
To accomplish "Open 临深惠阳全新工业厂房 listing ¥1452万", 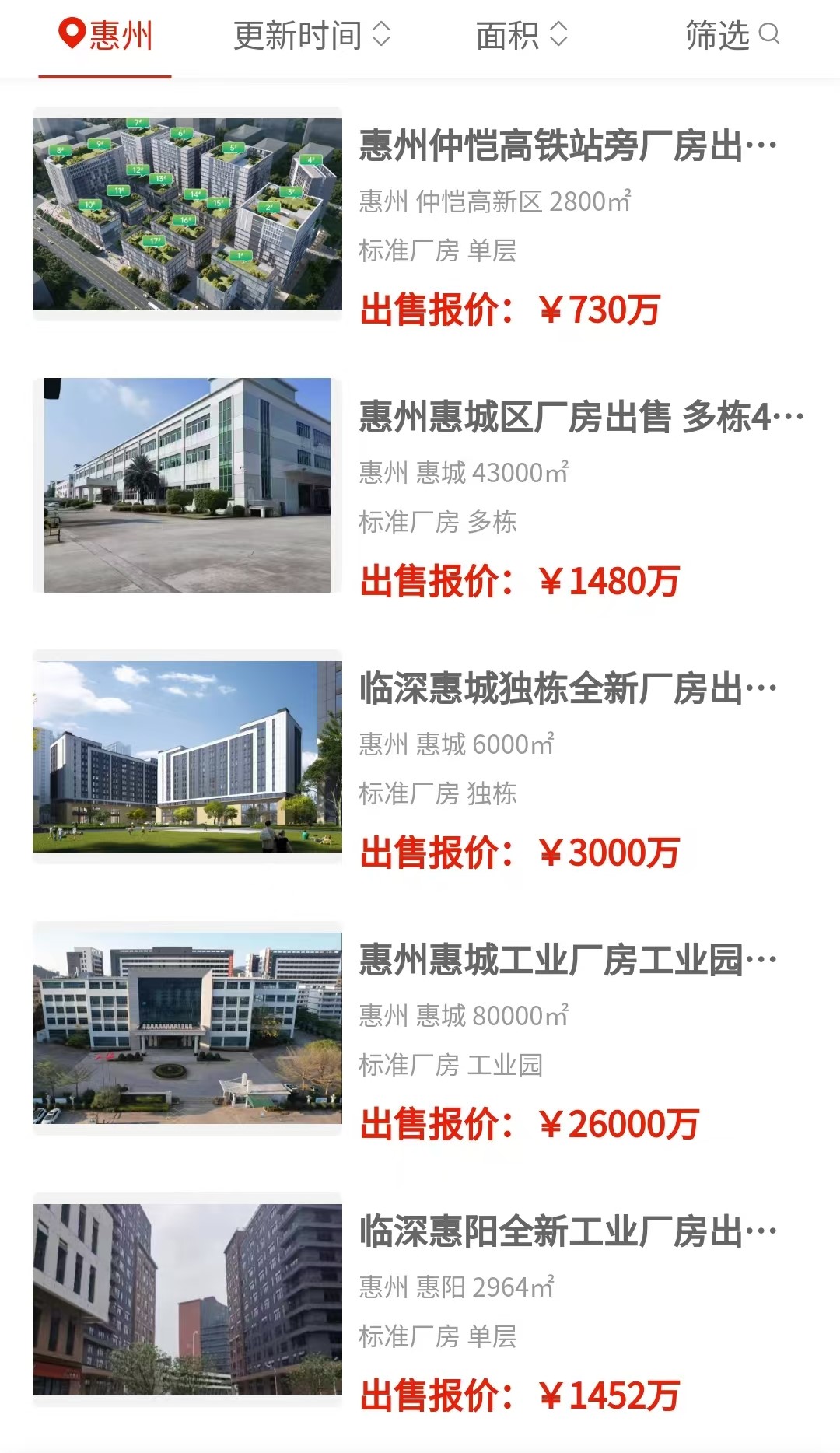I will [x=420, y=1300].
